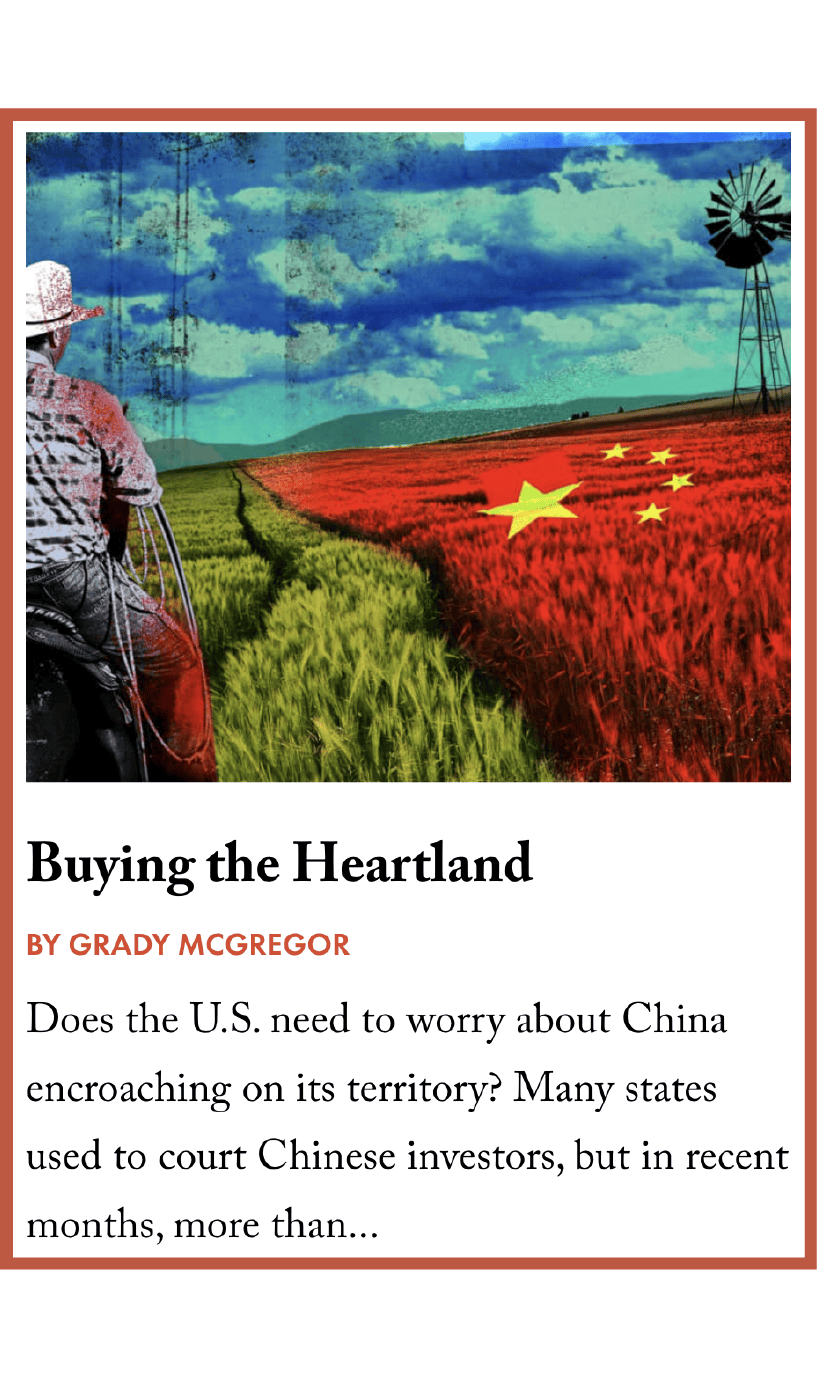View author Grady McGregor's articles
Screen dimensions: 817x1393
click(x=188, y=945)
